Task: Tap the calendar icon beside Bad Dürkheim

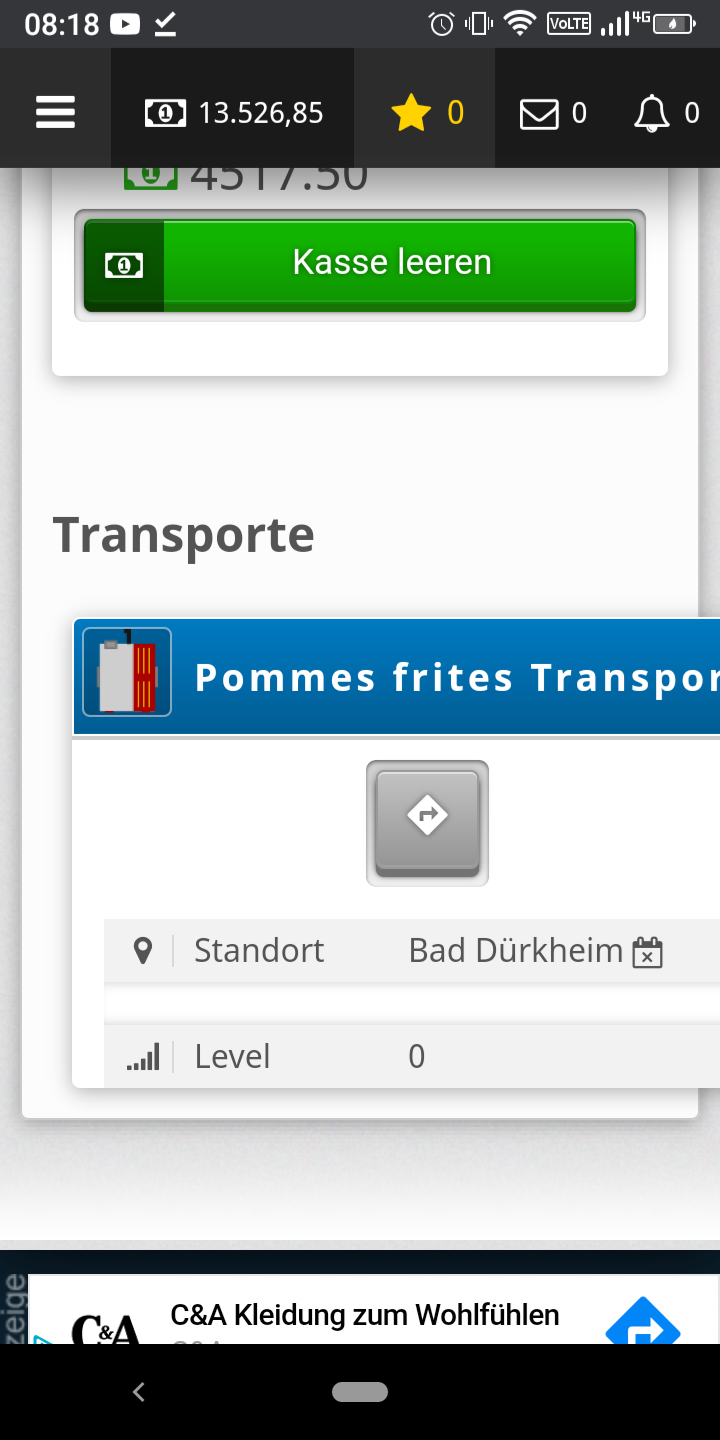Action: point(648,951)
